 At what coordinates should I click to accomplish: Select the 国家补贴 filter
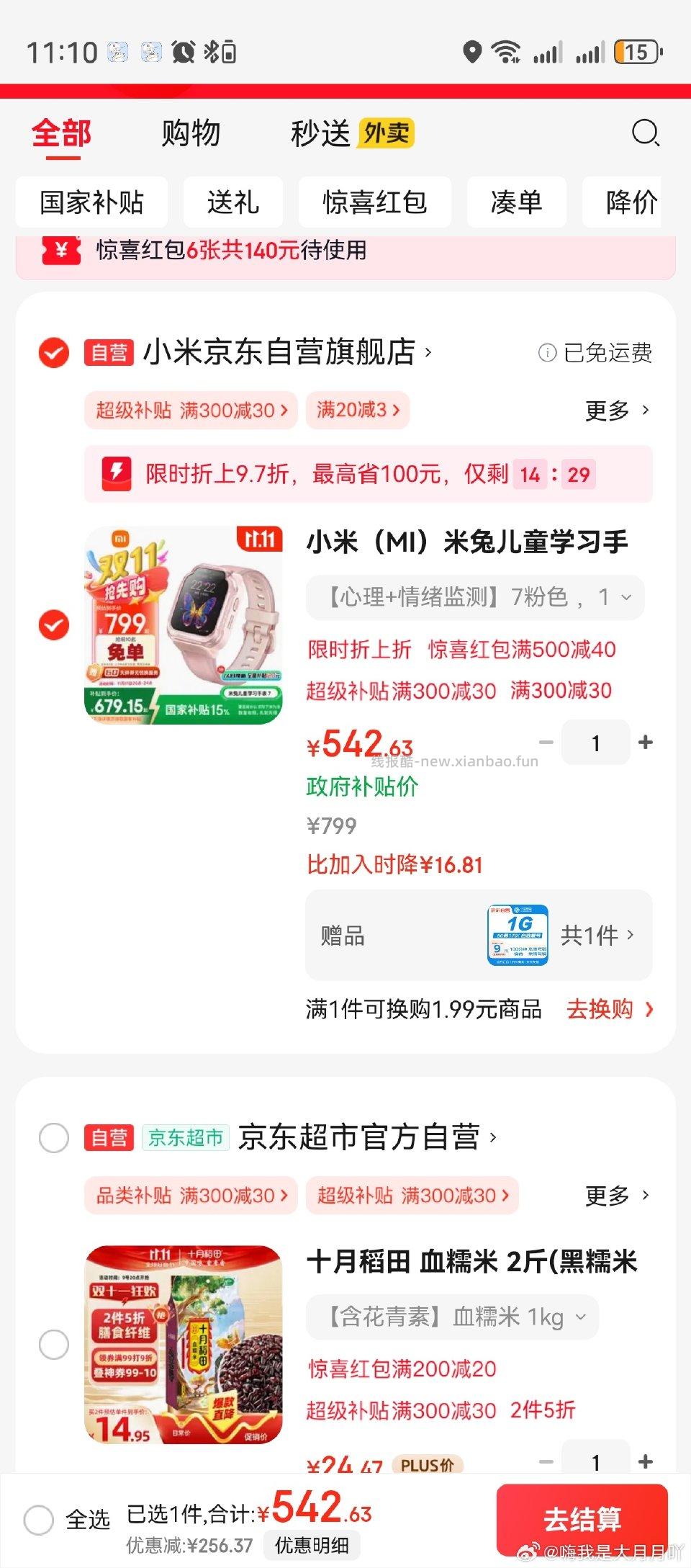[91, 202]
